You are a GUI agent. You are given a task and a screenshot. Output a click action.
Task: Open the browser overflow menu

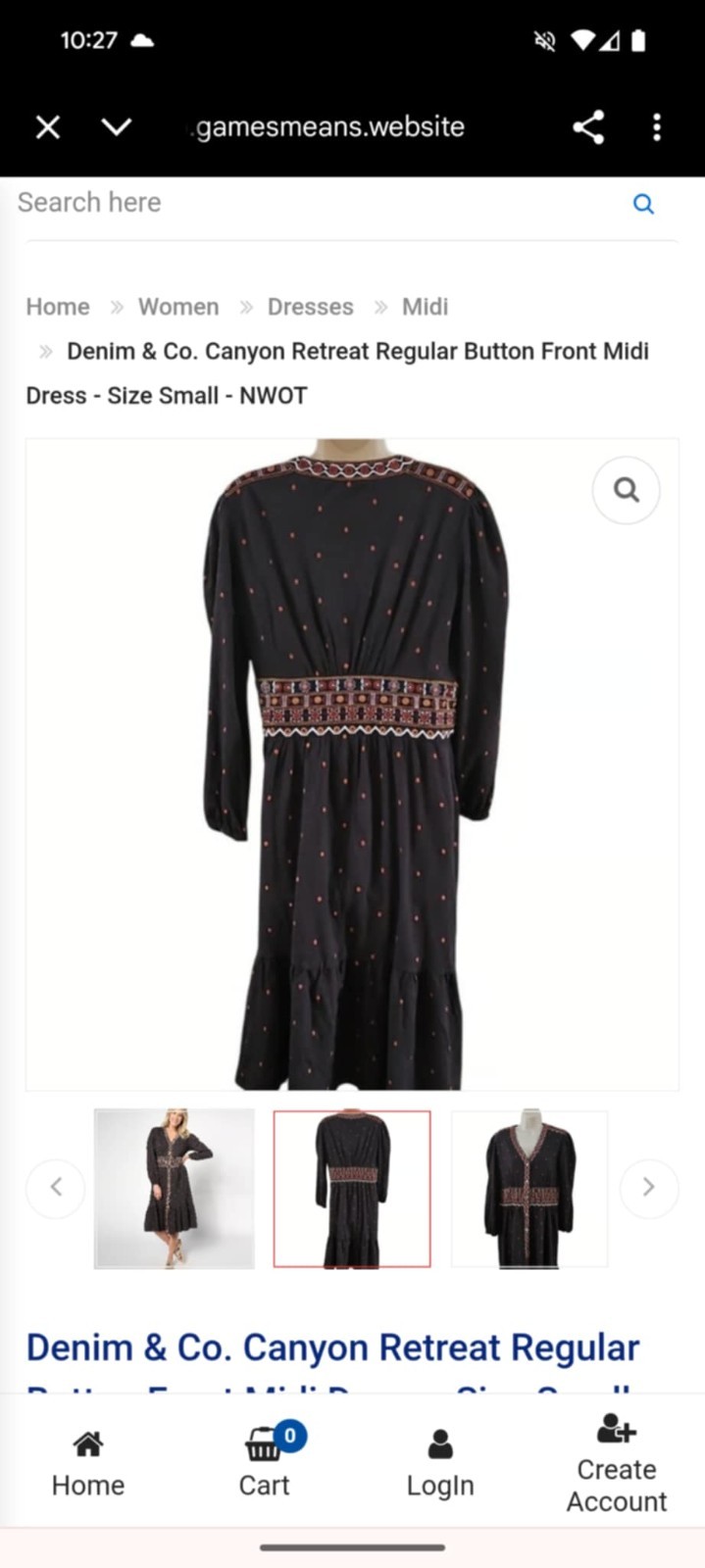(x=657, y=127)
